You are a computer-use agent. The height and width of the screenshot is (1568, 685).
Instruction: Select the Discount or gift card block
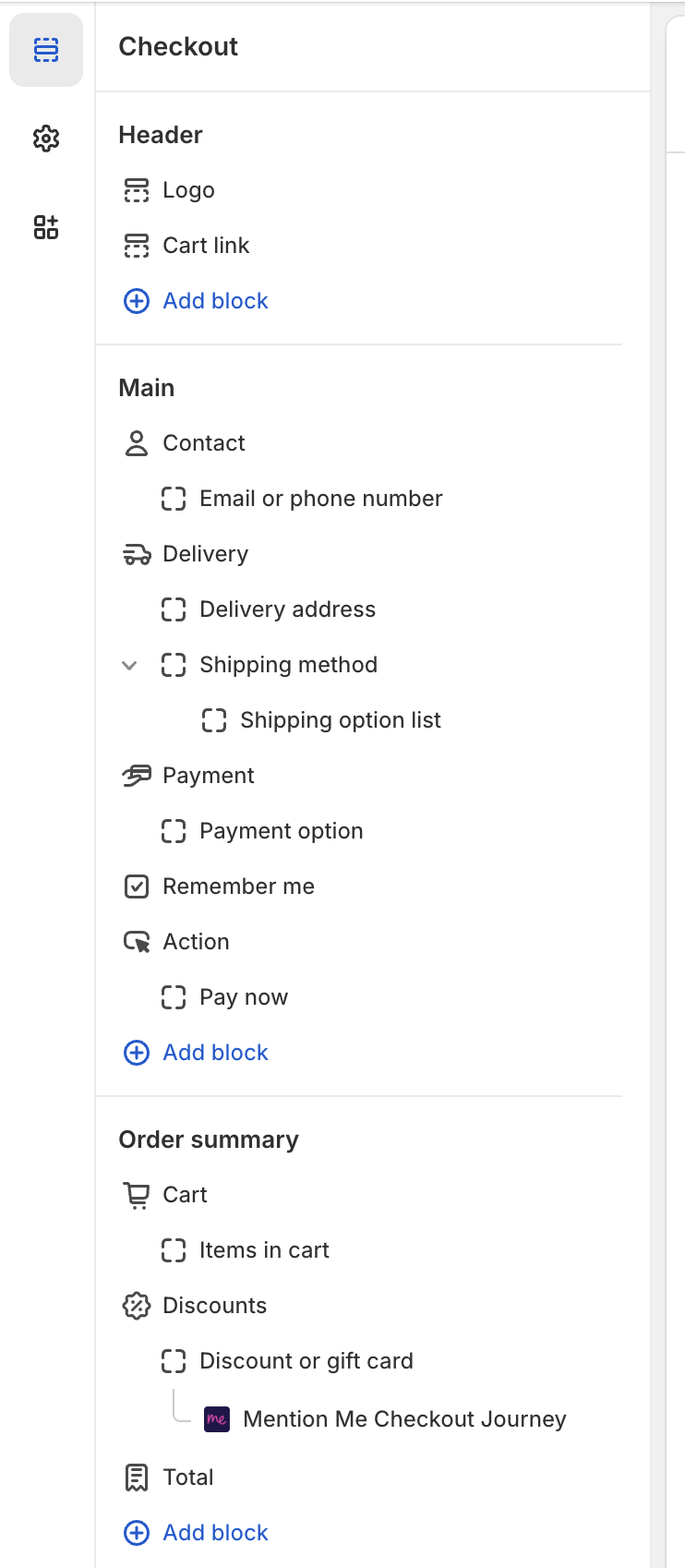point(306,1360)
